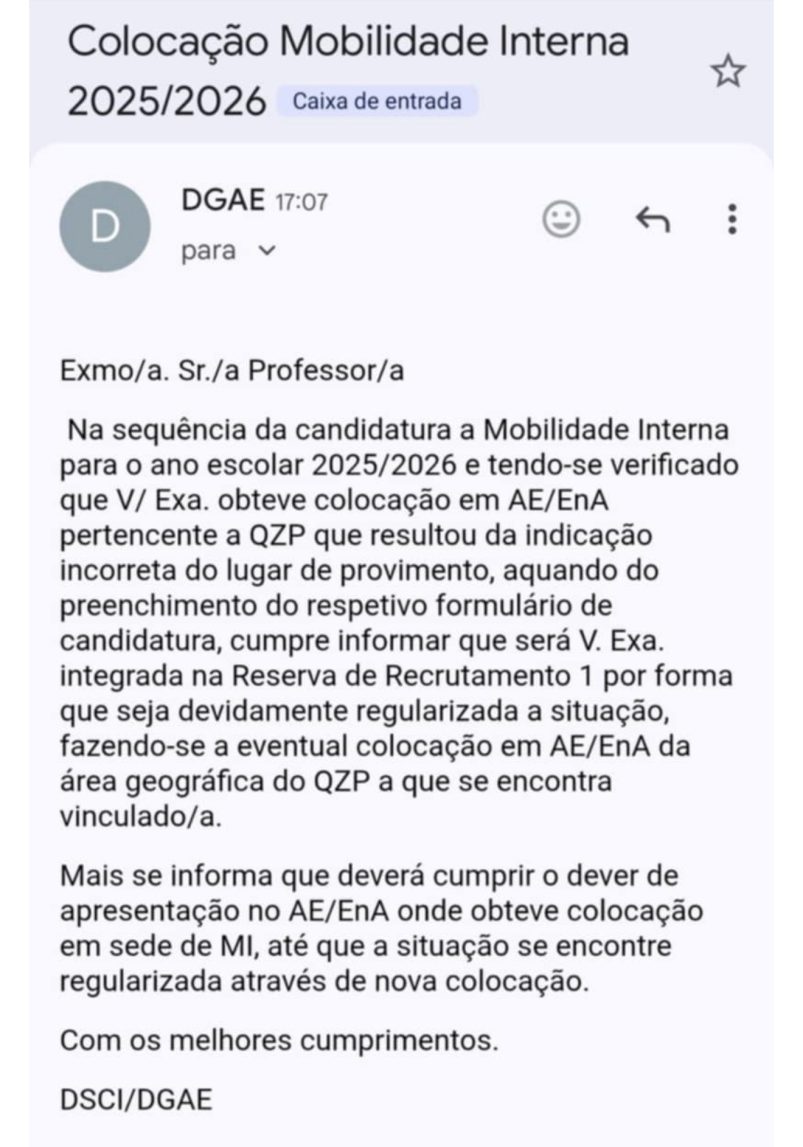
Task: Reply to the DGAE message
Action: point(652,218)
